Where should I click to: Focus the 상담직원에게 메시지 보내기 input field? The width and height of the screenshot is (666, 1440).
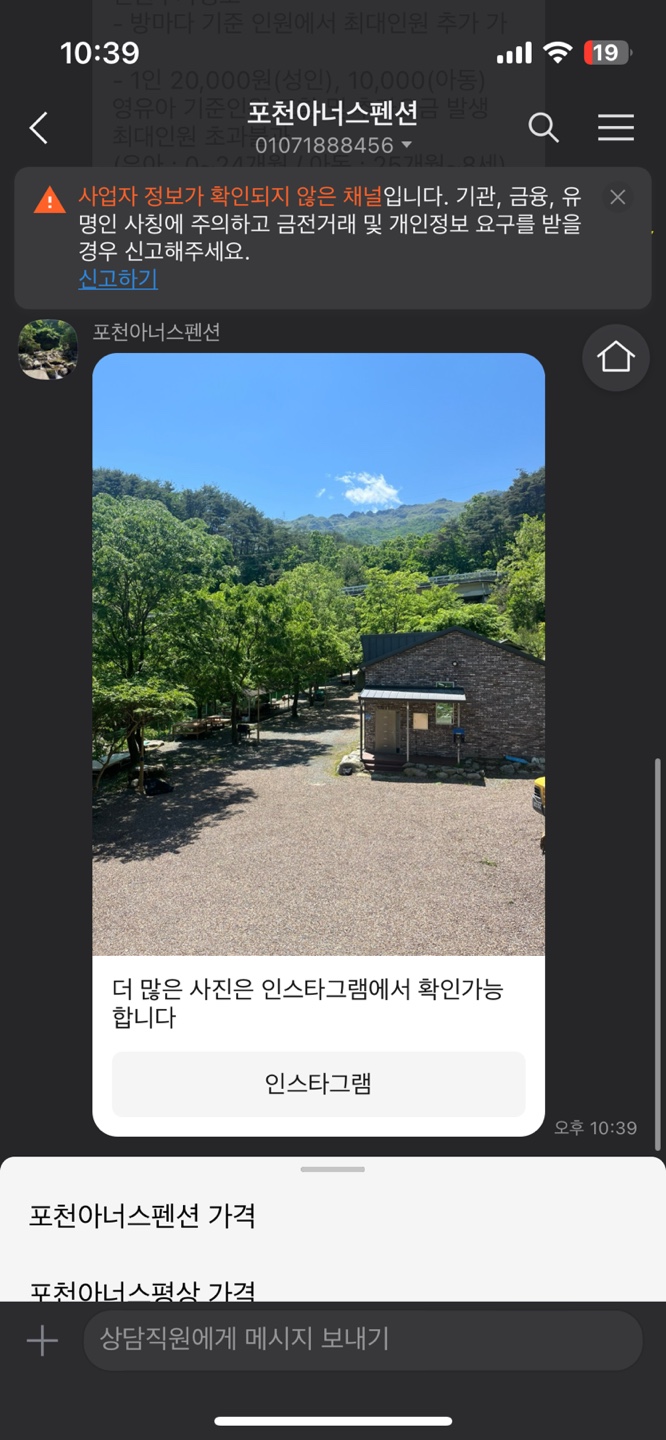pos(362,1339)
